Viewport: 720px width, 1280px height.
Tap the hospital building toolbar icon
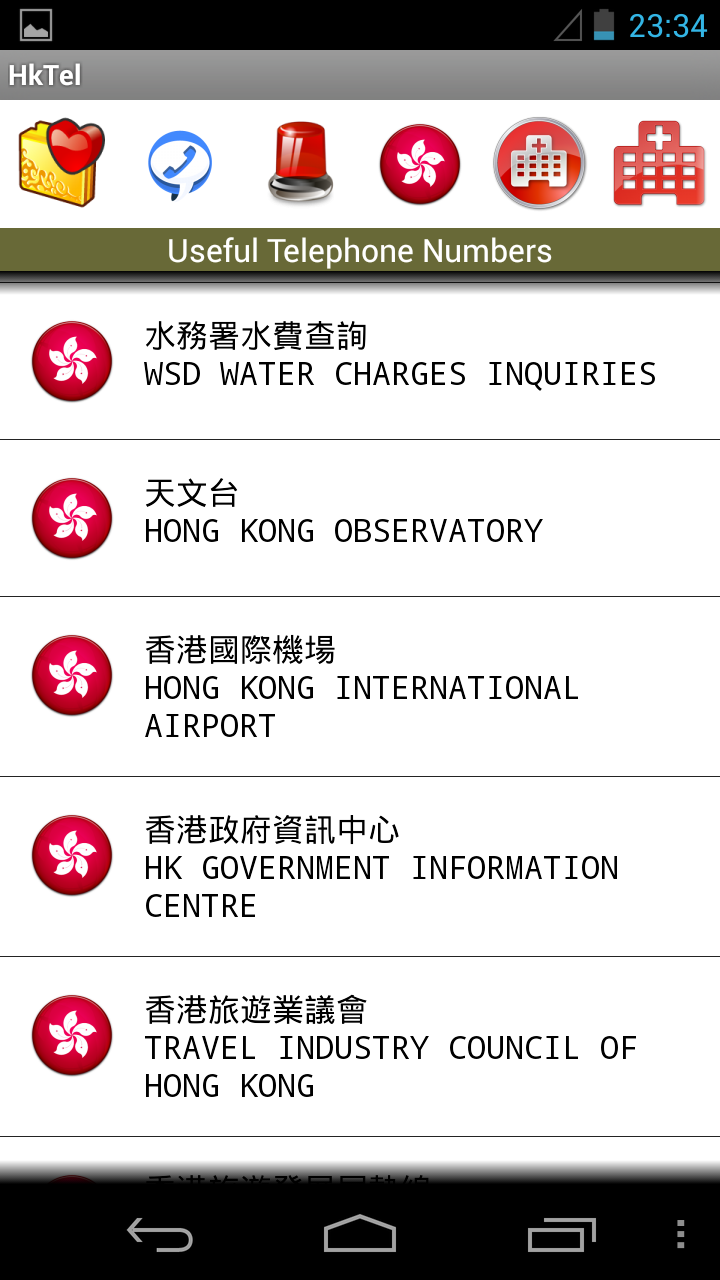[x=659, y=163]
